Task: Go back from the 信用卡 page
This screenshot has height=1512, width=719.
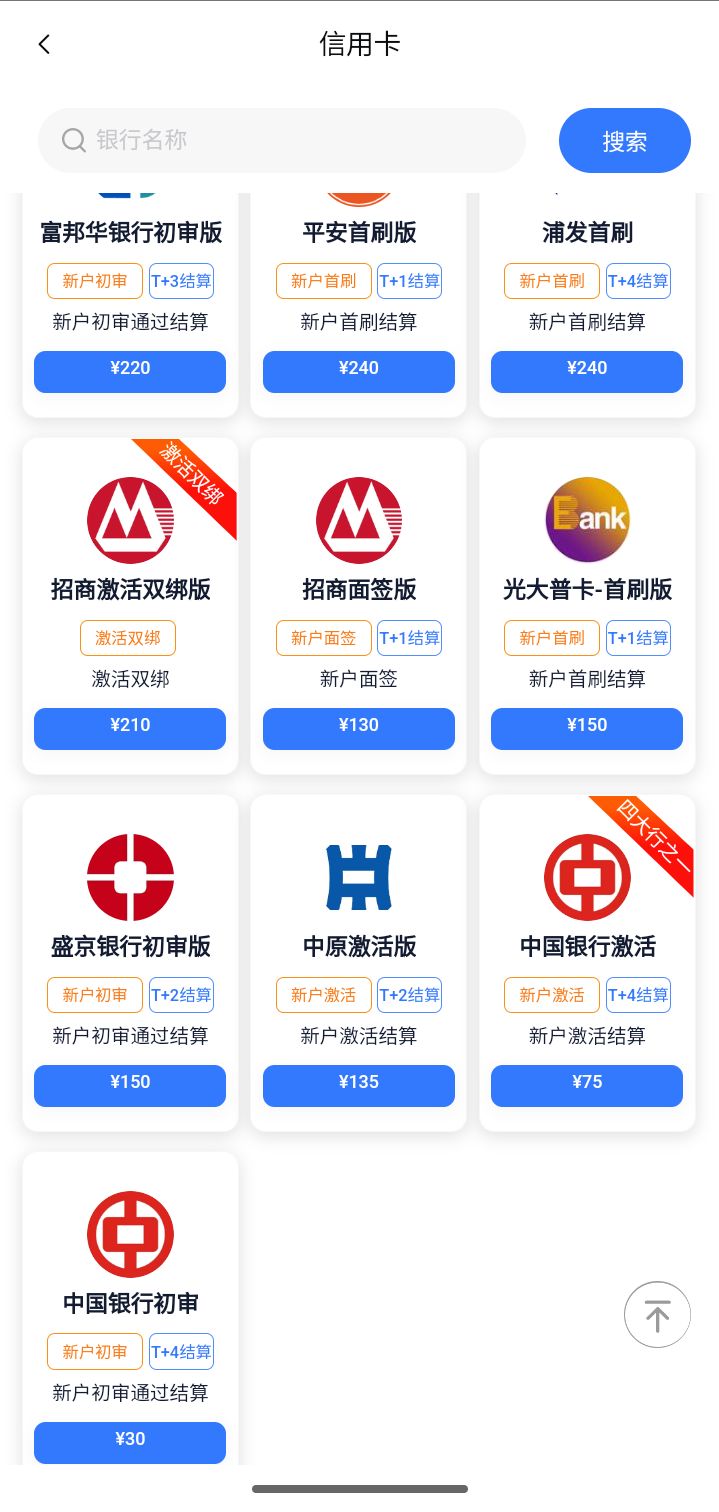Action: coord(44,44)
